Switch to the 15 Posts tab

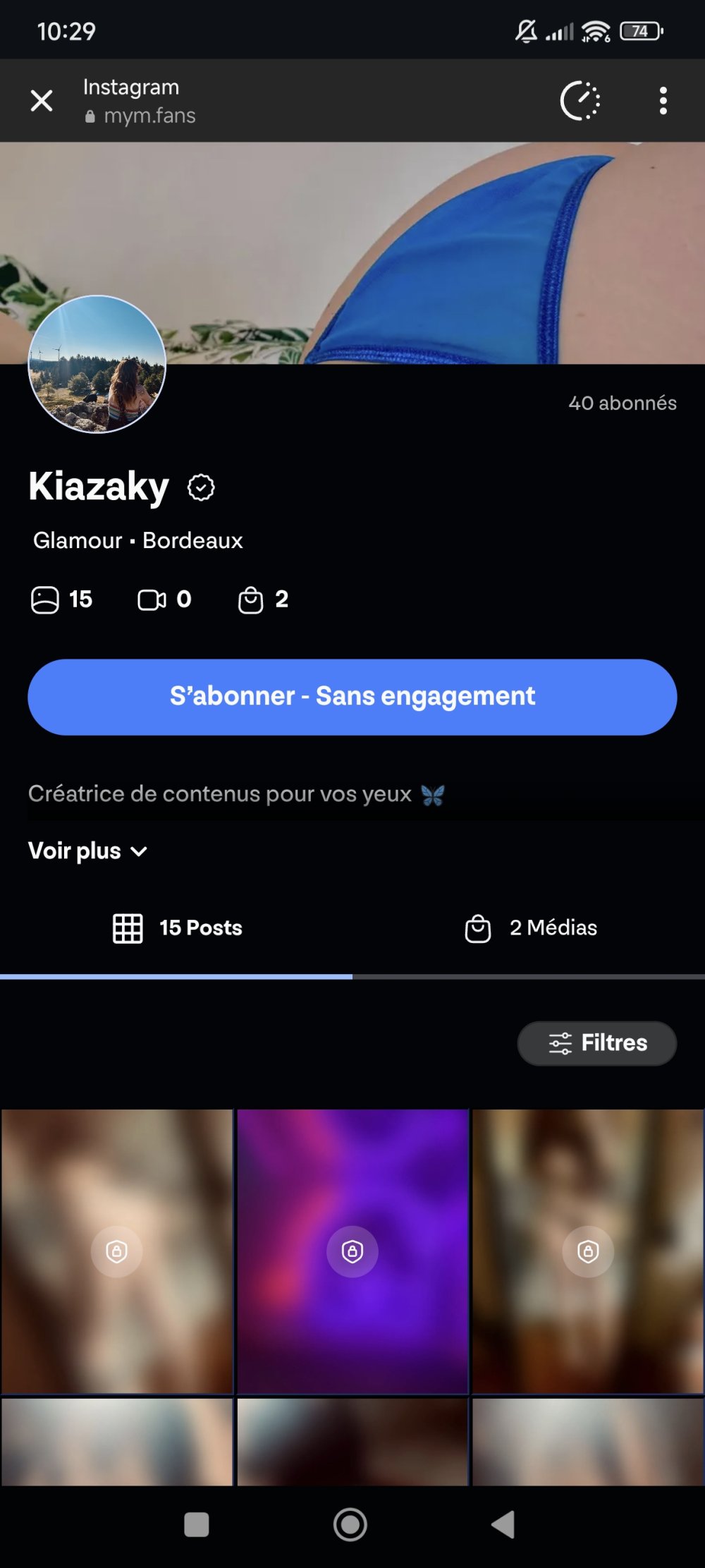[x=177, y=928]
